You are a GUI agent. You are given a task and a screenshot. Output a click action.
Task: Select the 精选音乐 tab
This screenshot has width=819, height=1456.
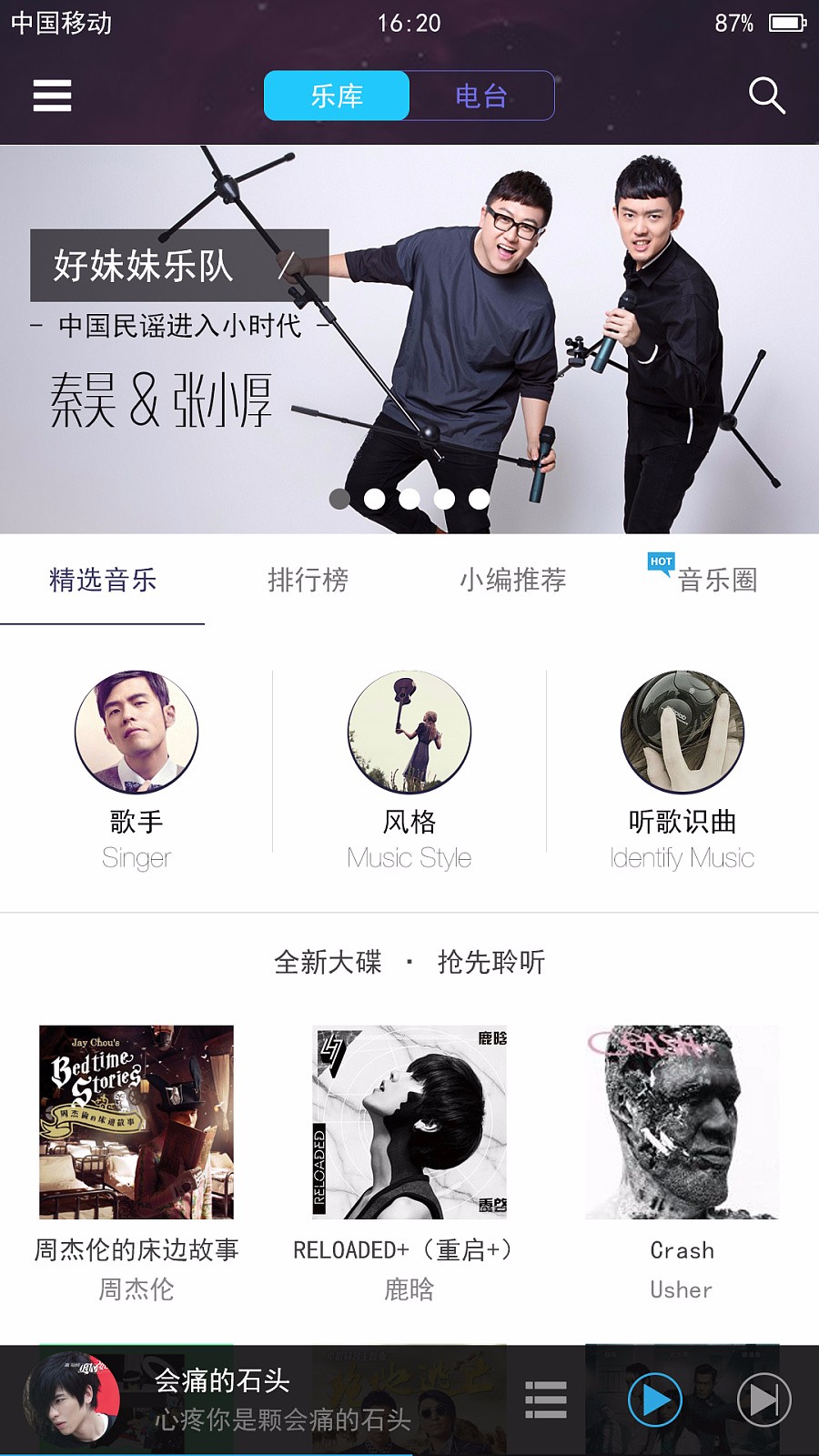pyautogui.click(x=103, y=580)
